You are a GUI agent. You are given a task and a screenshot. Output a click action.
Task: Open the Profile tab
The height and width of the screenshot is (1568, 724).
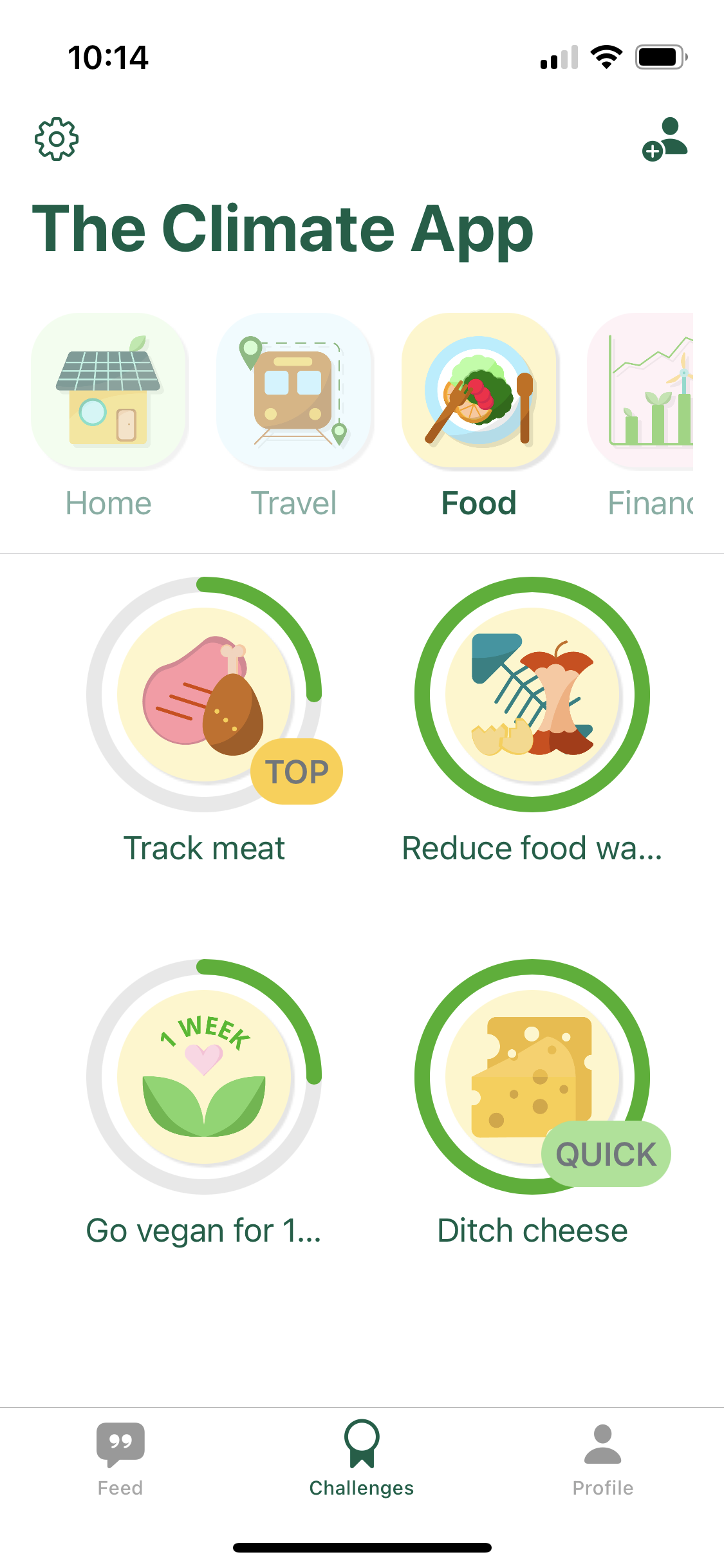603,1459
